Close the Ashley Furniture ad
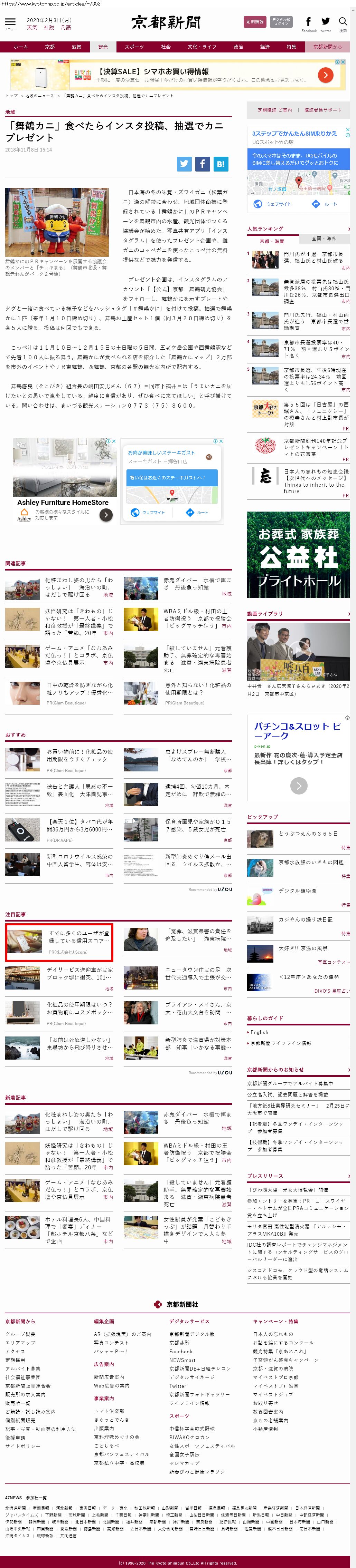The width and height of the screenshot is (356, 1568). tap(114, 441)
